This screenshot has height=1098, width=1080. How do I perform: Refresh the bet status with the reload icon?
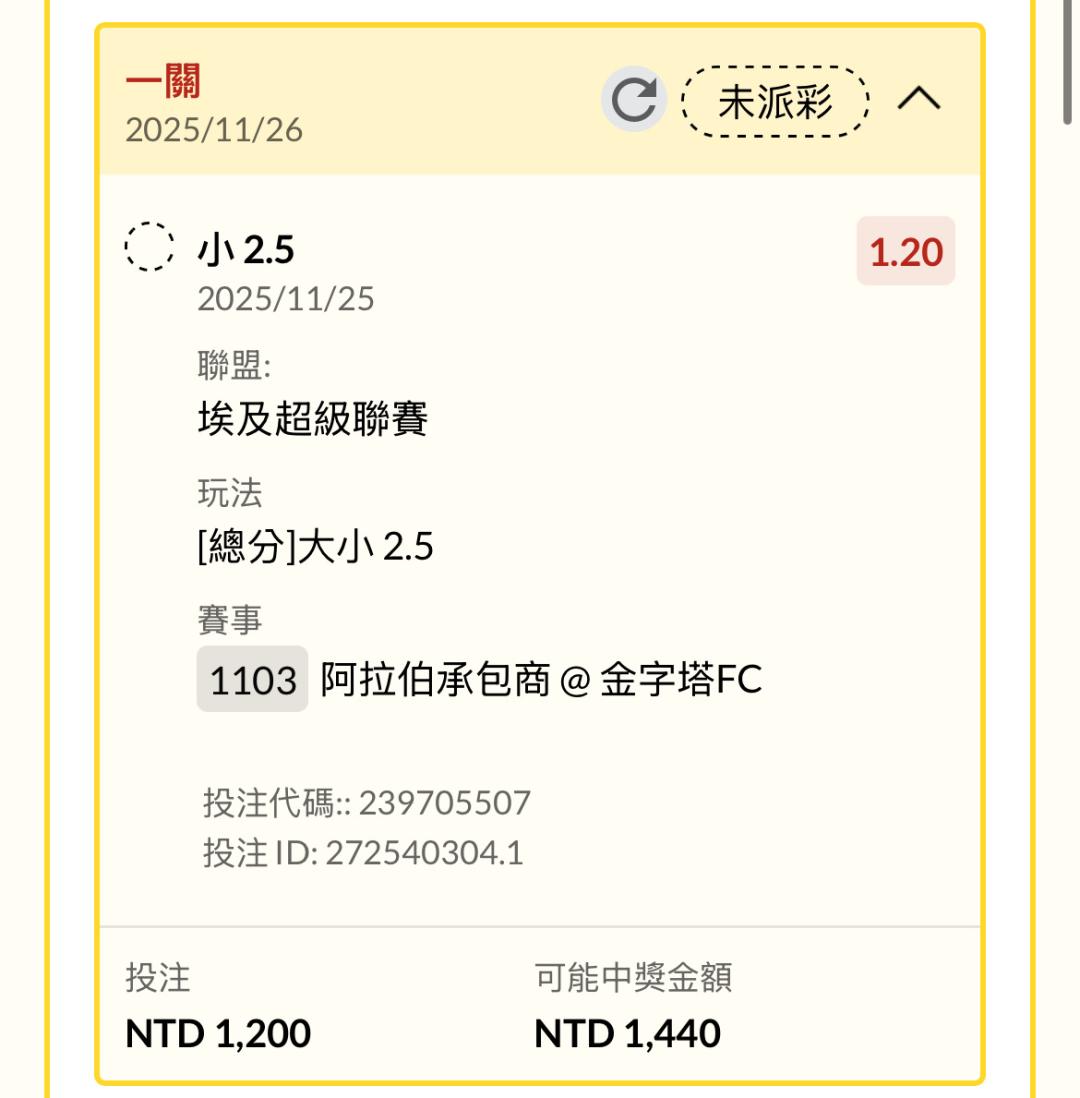pos(634,99)
